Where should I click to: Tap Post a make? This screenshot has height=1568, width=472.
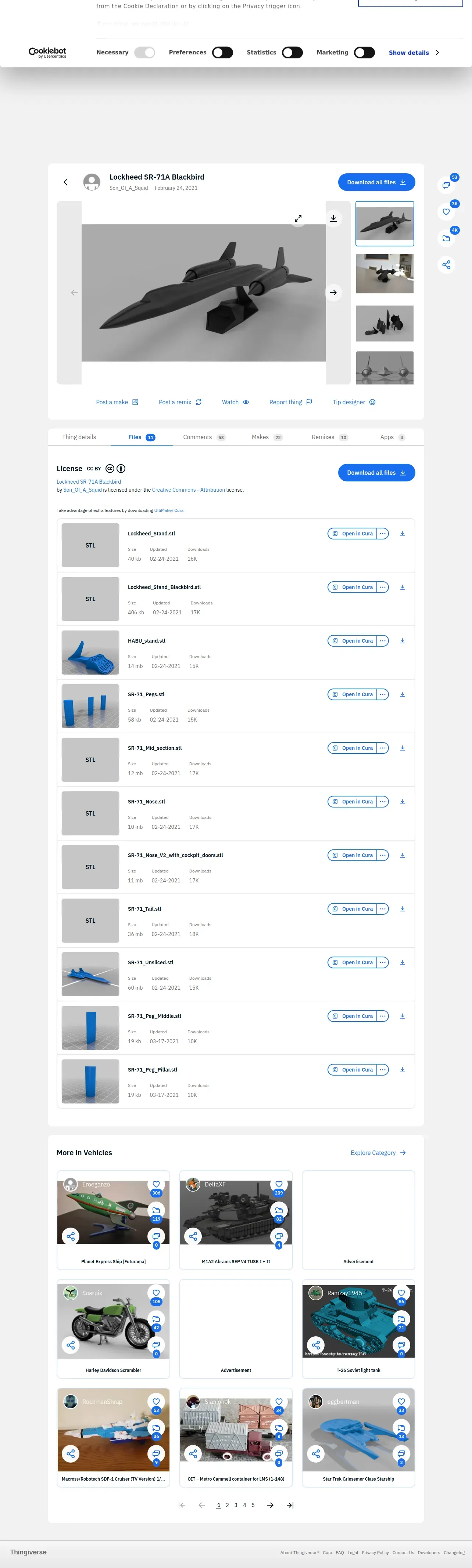pos(117,402)
